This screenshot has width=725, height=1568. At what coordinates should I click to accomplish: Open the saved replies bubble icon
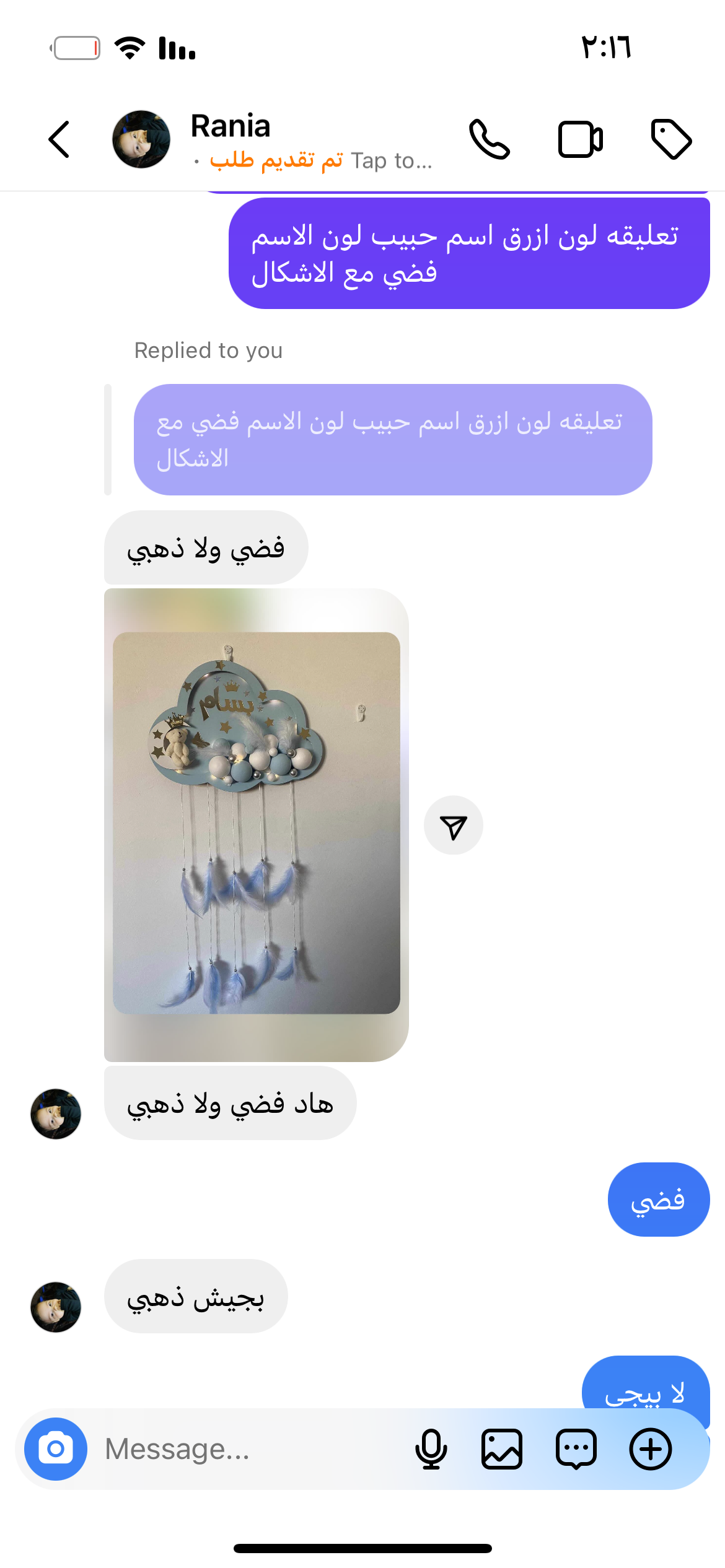click(x=576, y=1449)
